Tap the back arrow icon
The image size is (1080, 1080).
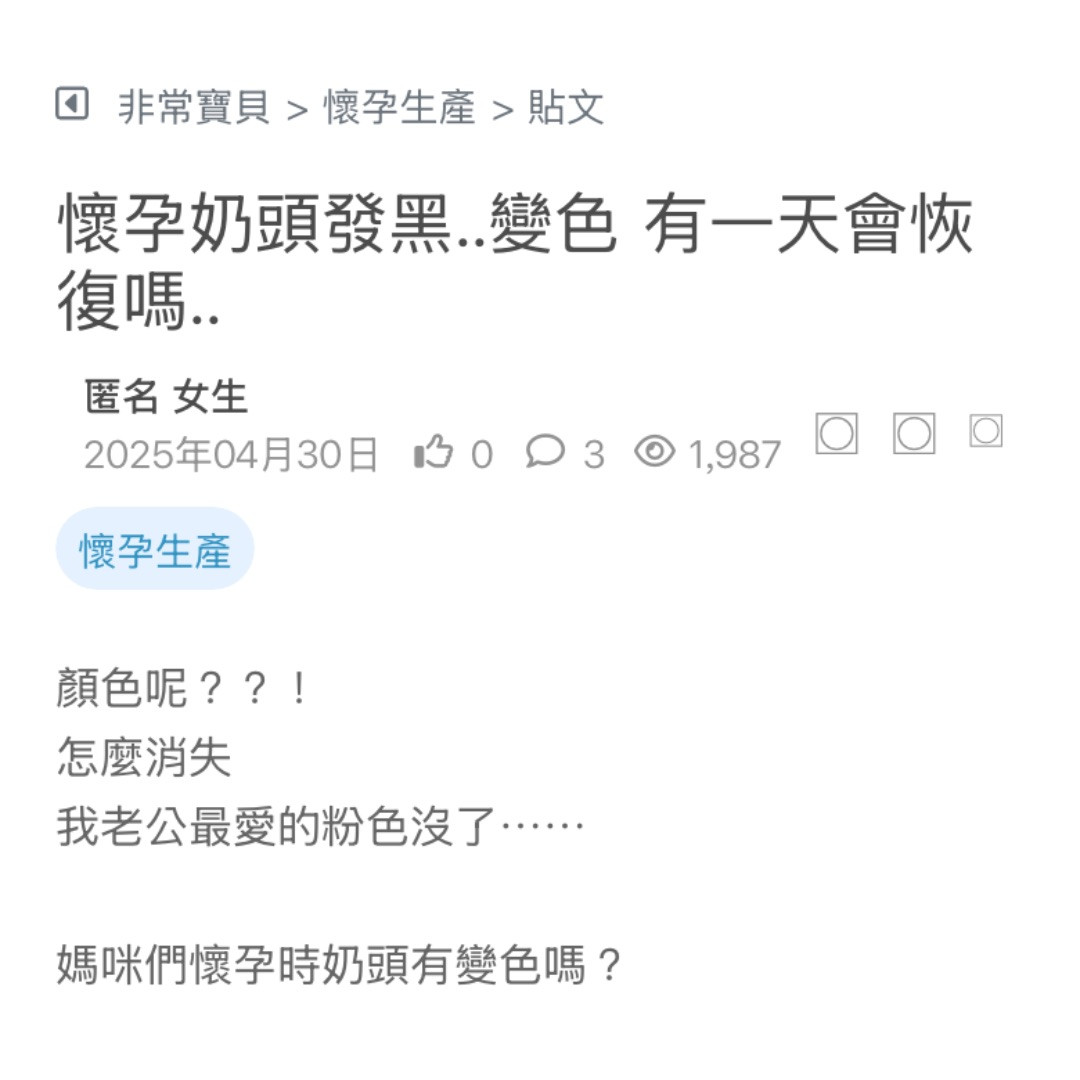pyautogui.click(x=72, y=104)
